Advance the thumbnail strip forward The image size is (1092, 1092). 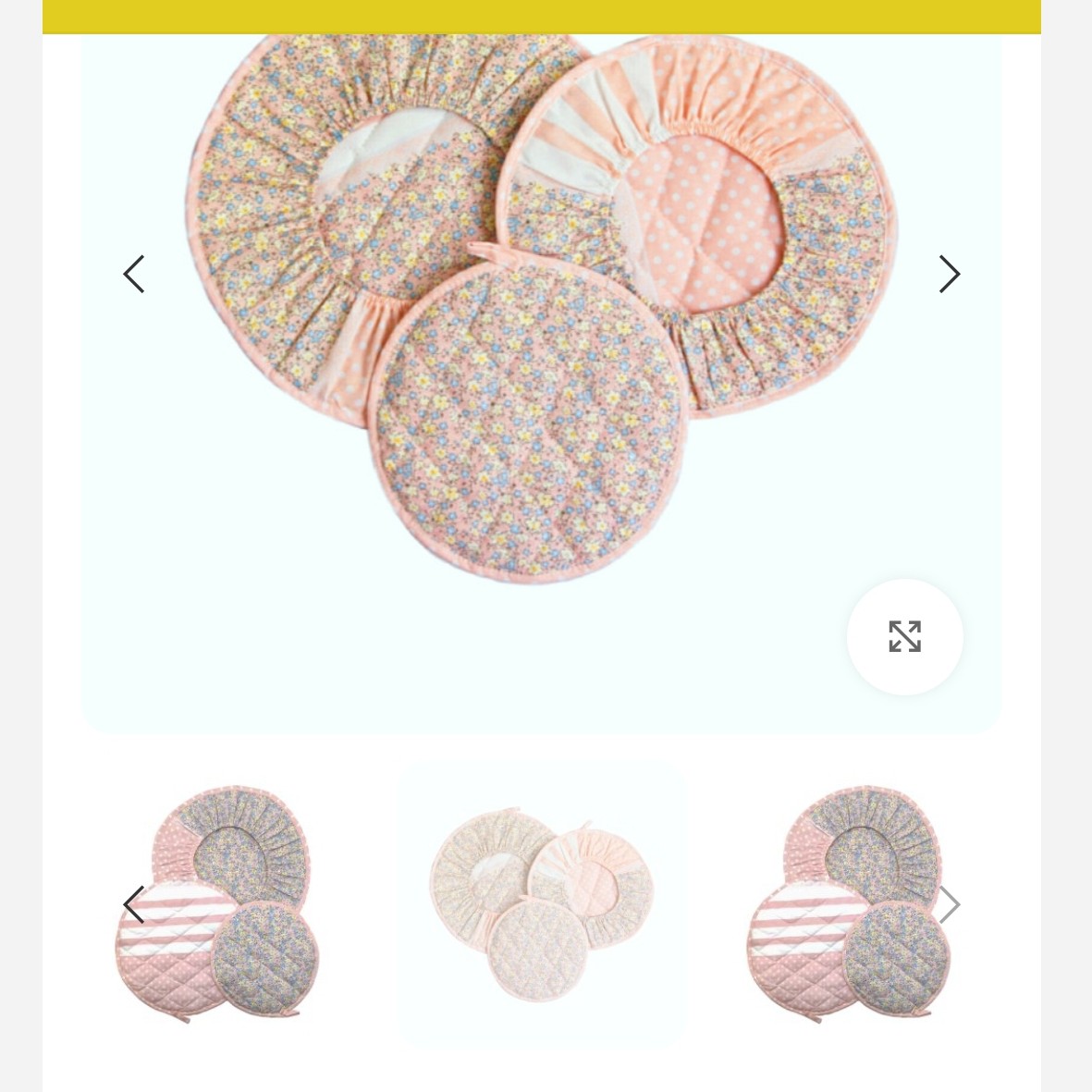coord(949,904)
